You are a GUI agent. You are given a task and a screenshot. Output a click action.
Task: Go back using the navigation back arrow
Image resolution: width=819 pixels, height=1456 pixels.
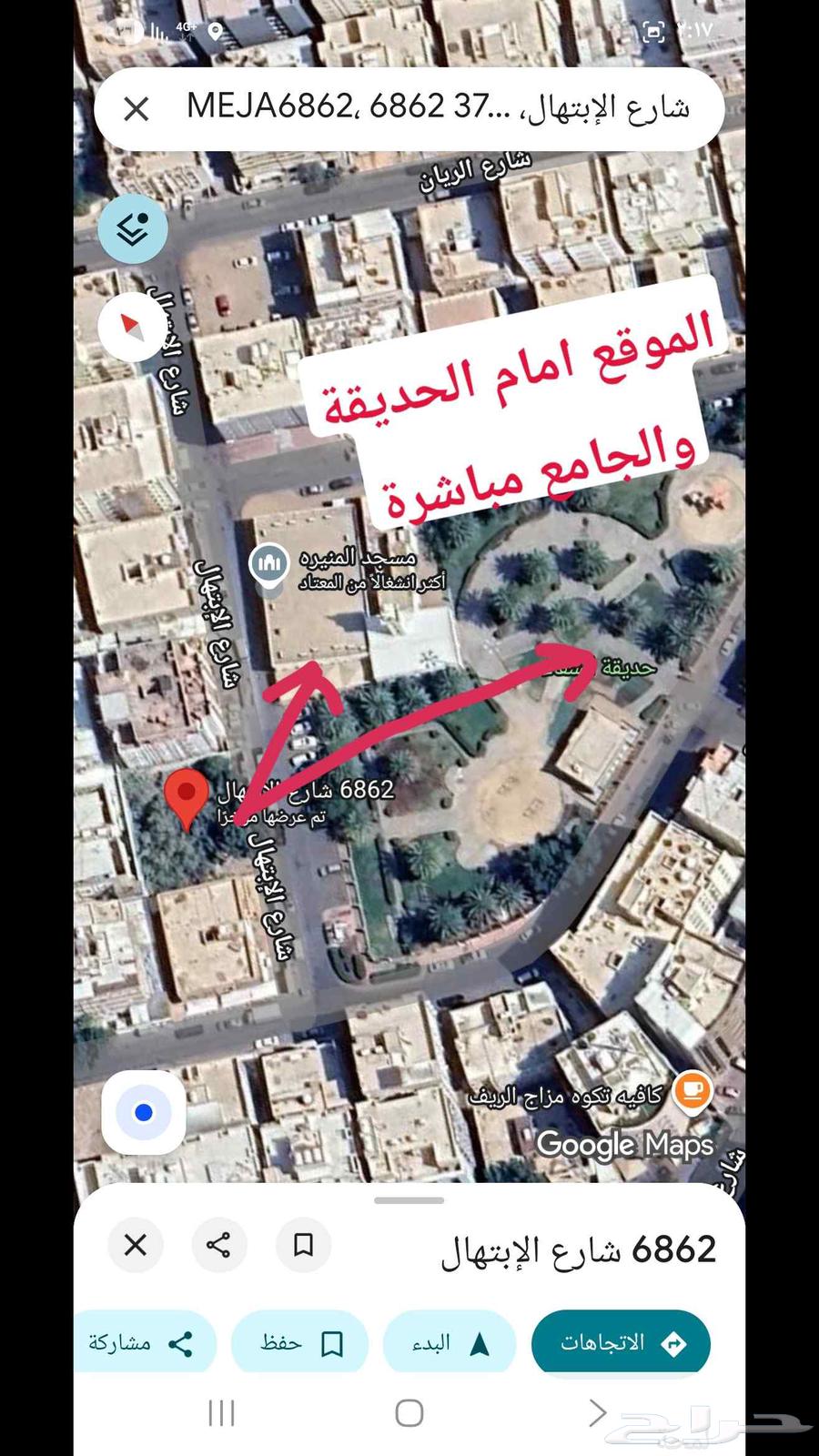(598, 1412)
